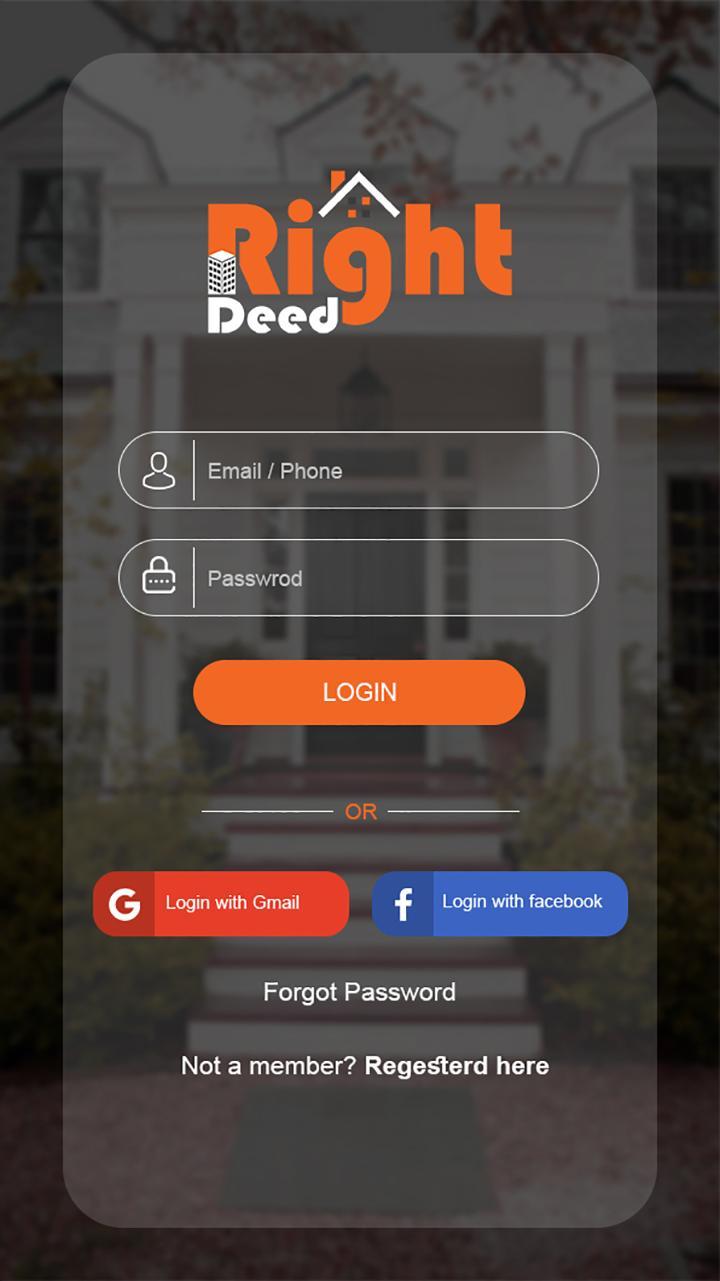
Task: Hit the orange LOGIN button
Action: tap(359, 692)
